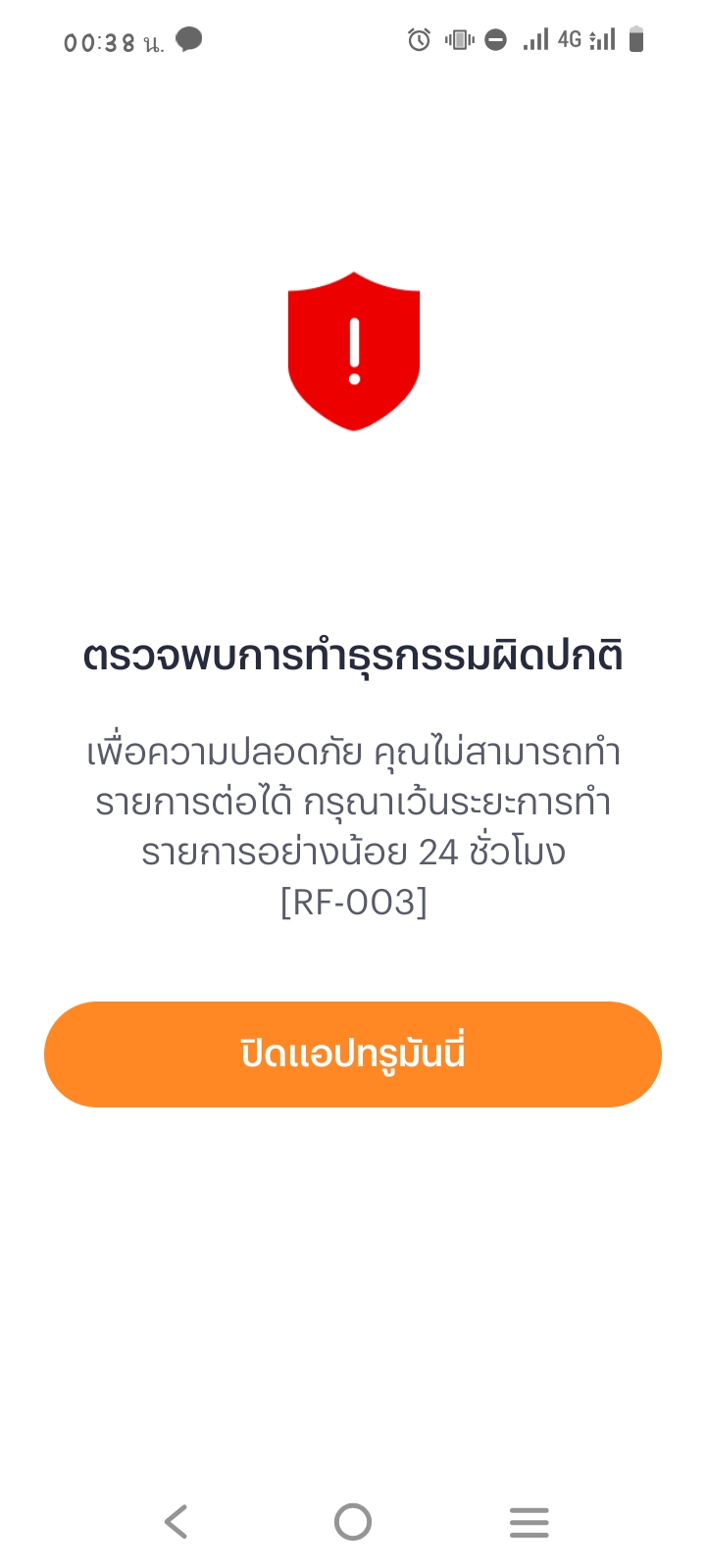This screenshot has width=706, height=1568.
Task: Open the recent apps menu button
Action: coord(529,1522)
